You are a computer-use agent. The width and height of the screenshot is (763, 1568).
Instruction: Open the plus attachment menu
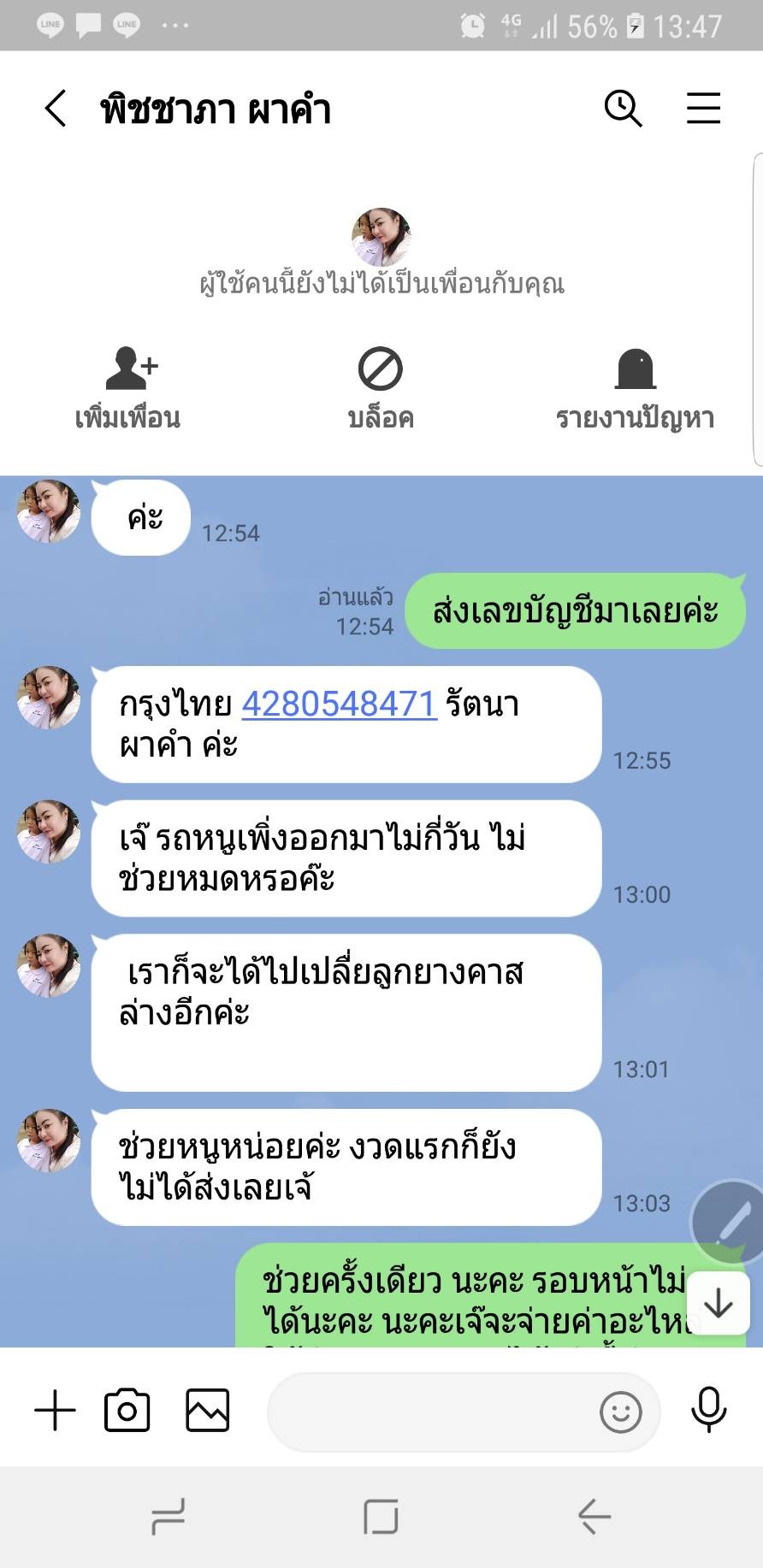(55, 1411)
